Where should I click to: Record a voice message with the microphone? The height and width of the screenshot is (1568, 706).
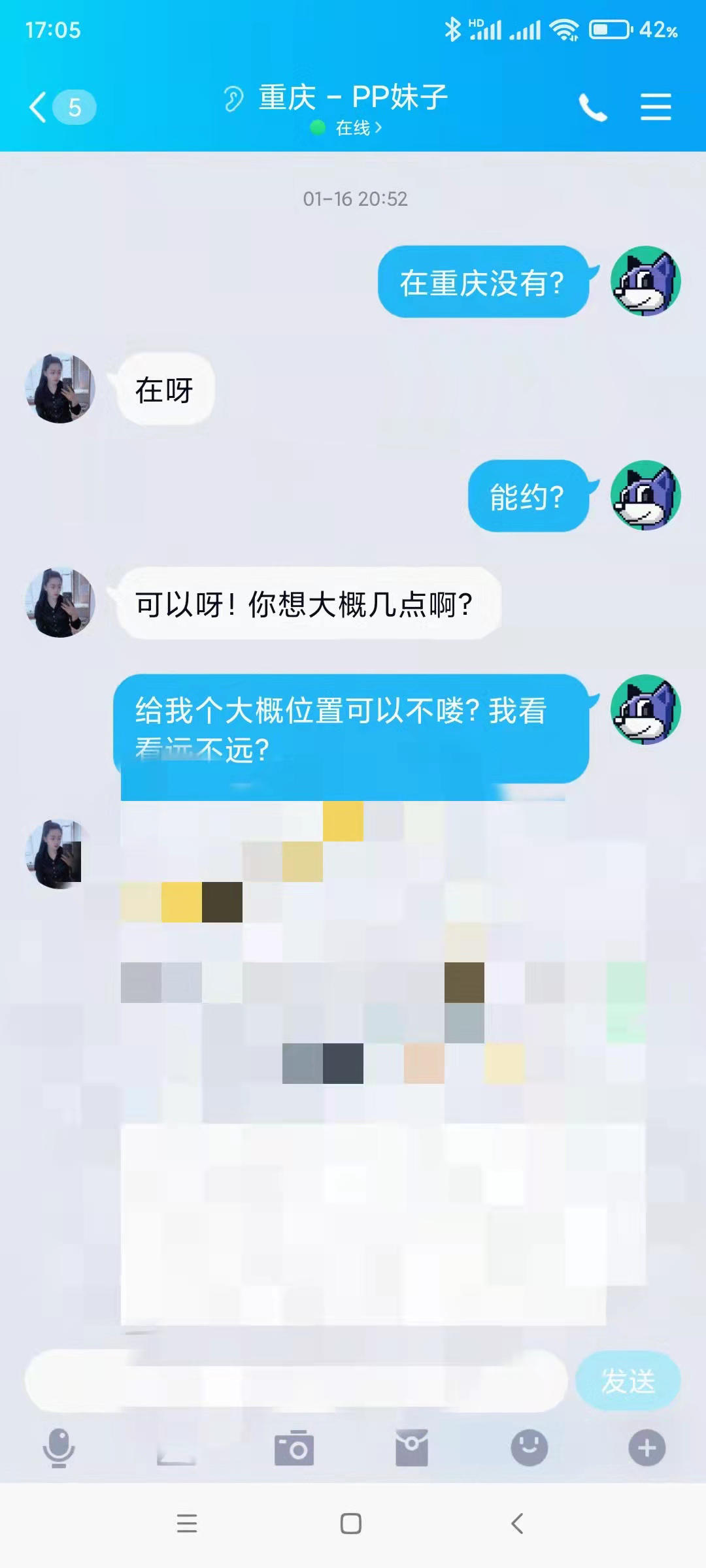click(59, 1448)
